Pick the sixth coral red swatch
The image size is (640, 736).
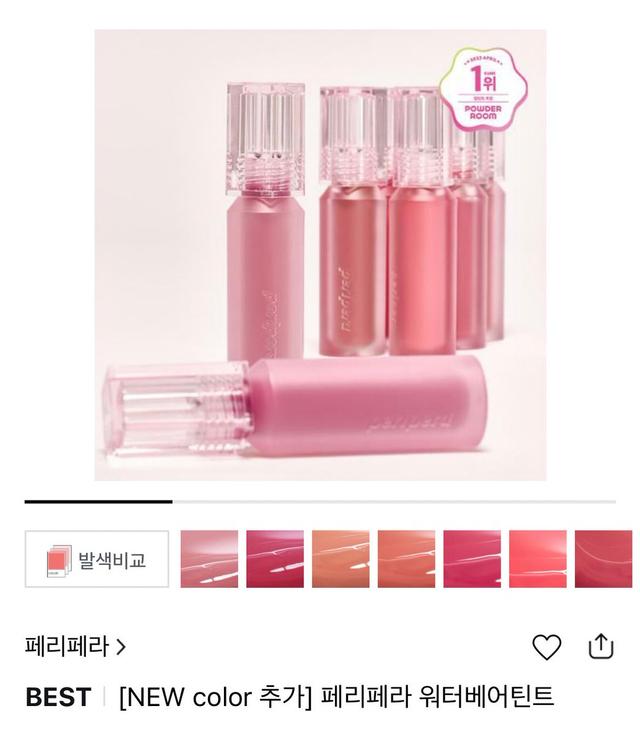pos(538,559)
